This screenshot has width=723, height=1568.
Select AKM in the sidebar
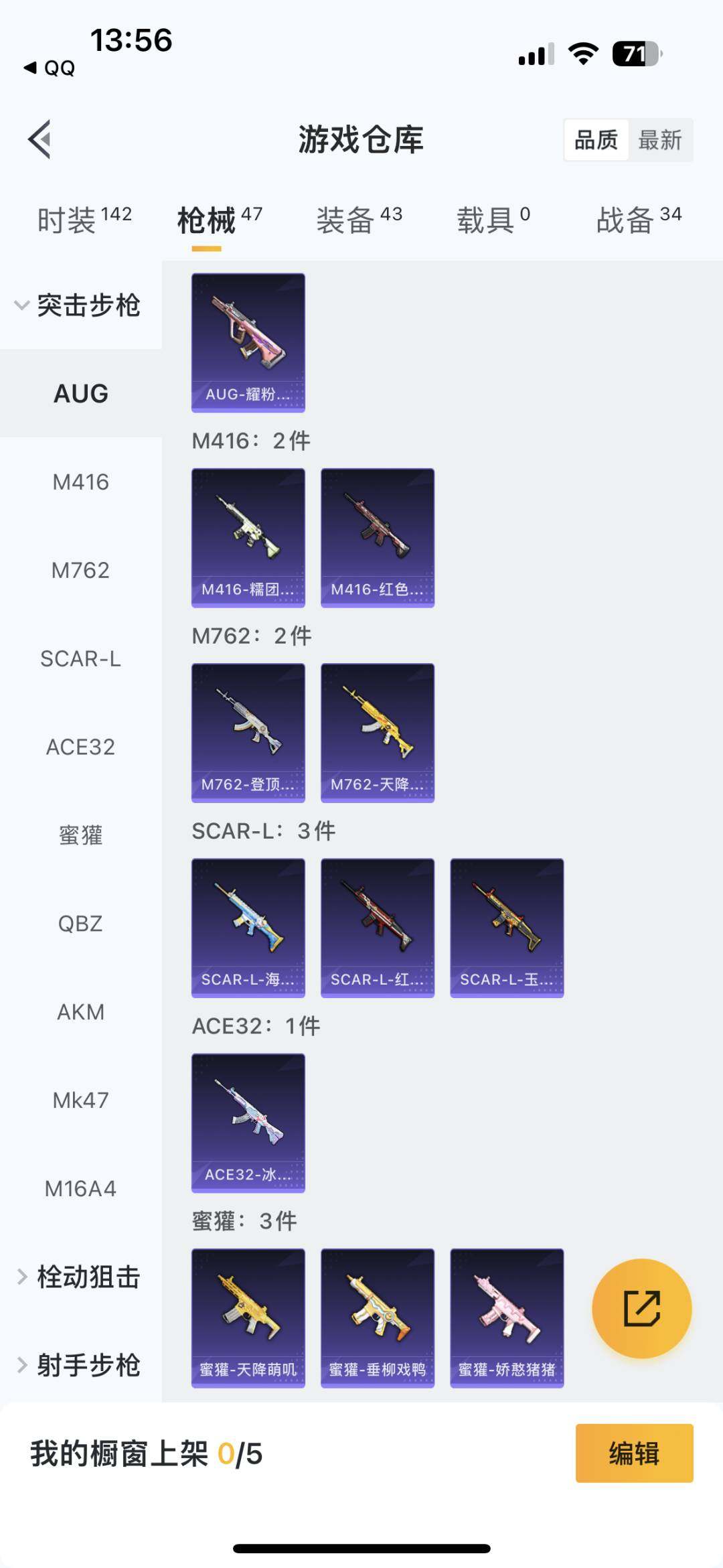[80, 1012]
